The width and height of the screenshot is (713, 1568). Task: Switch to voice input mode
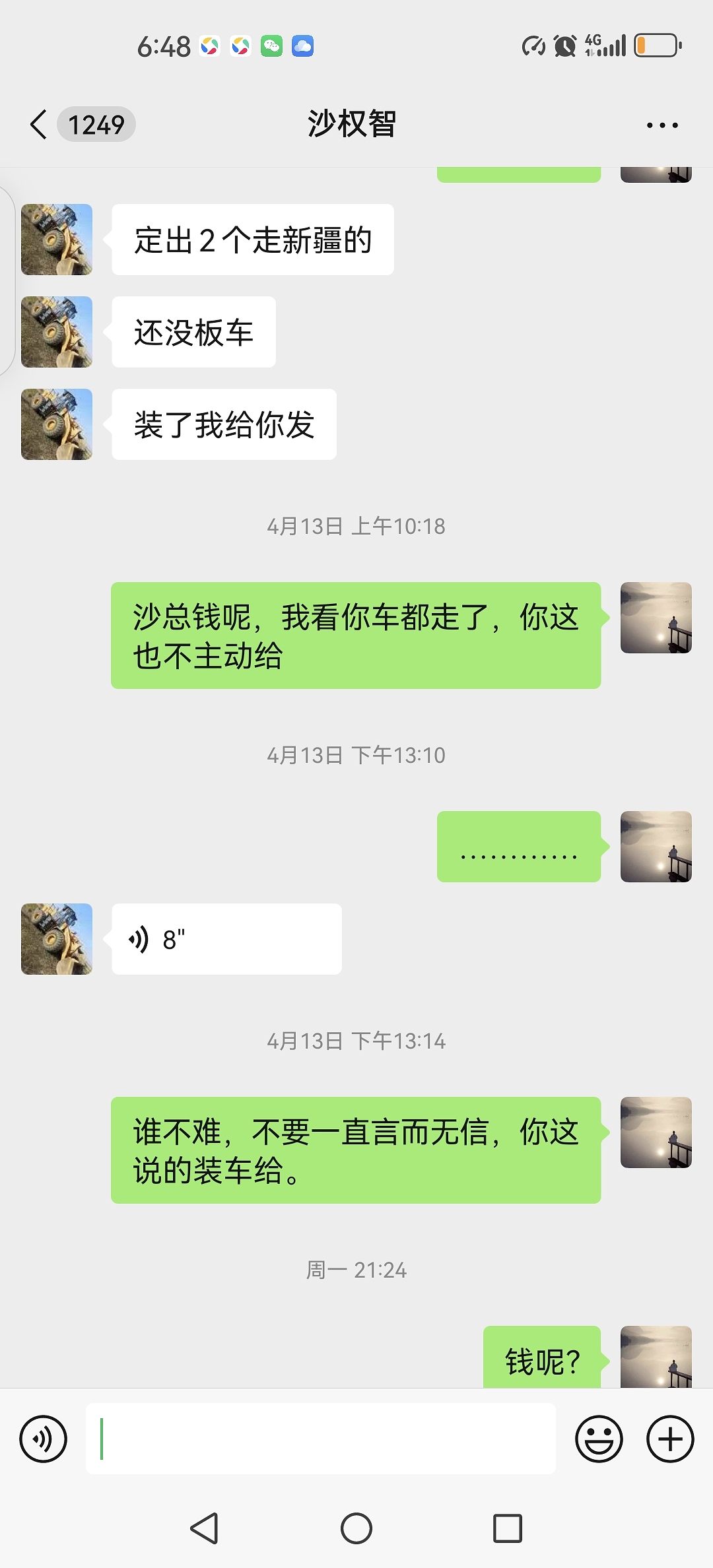tap(44, 1439)
